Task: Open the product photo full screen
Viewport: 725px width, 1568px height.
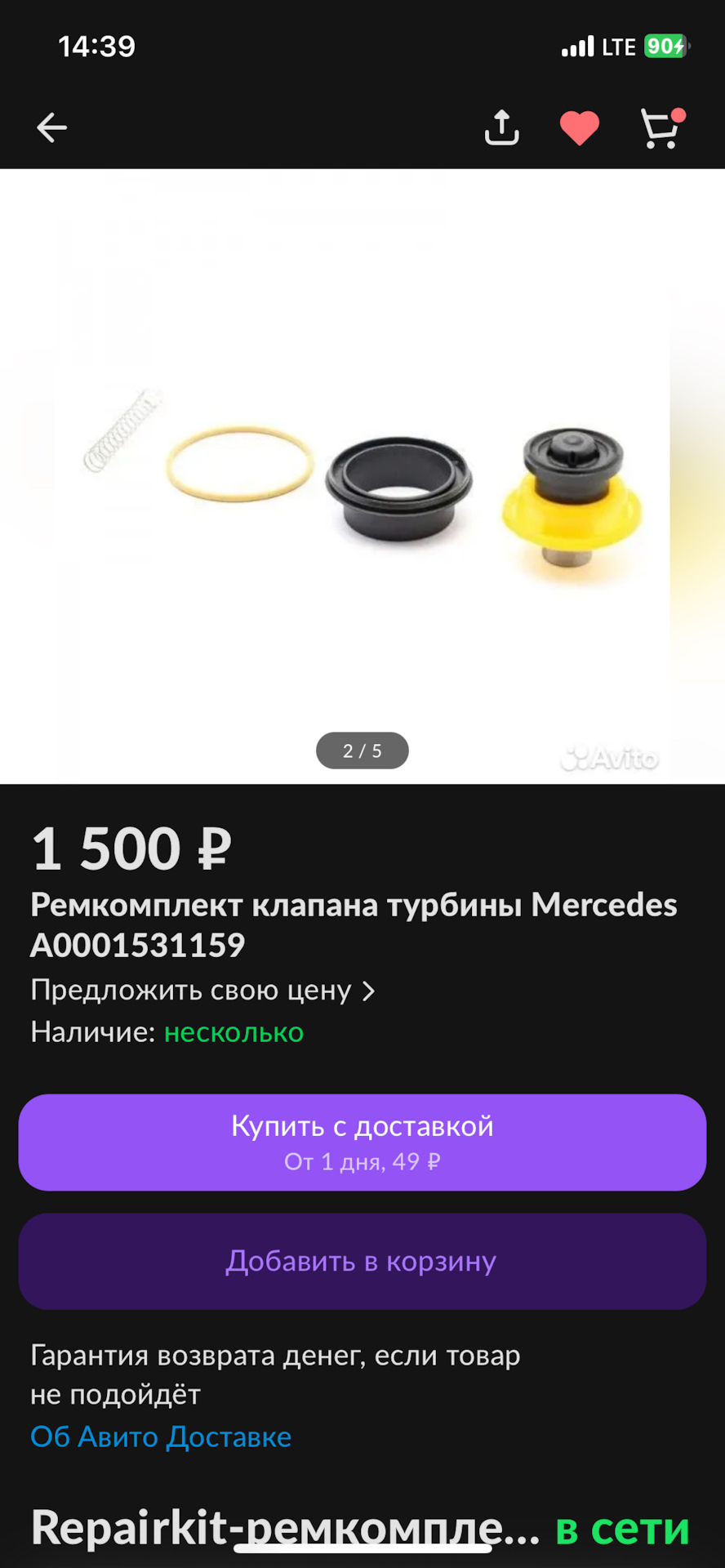Action: (362, 476)
